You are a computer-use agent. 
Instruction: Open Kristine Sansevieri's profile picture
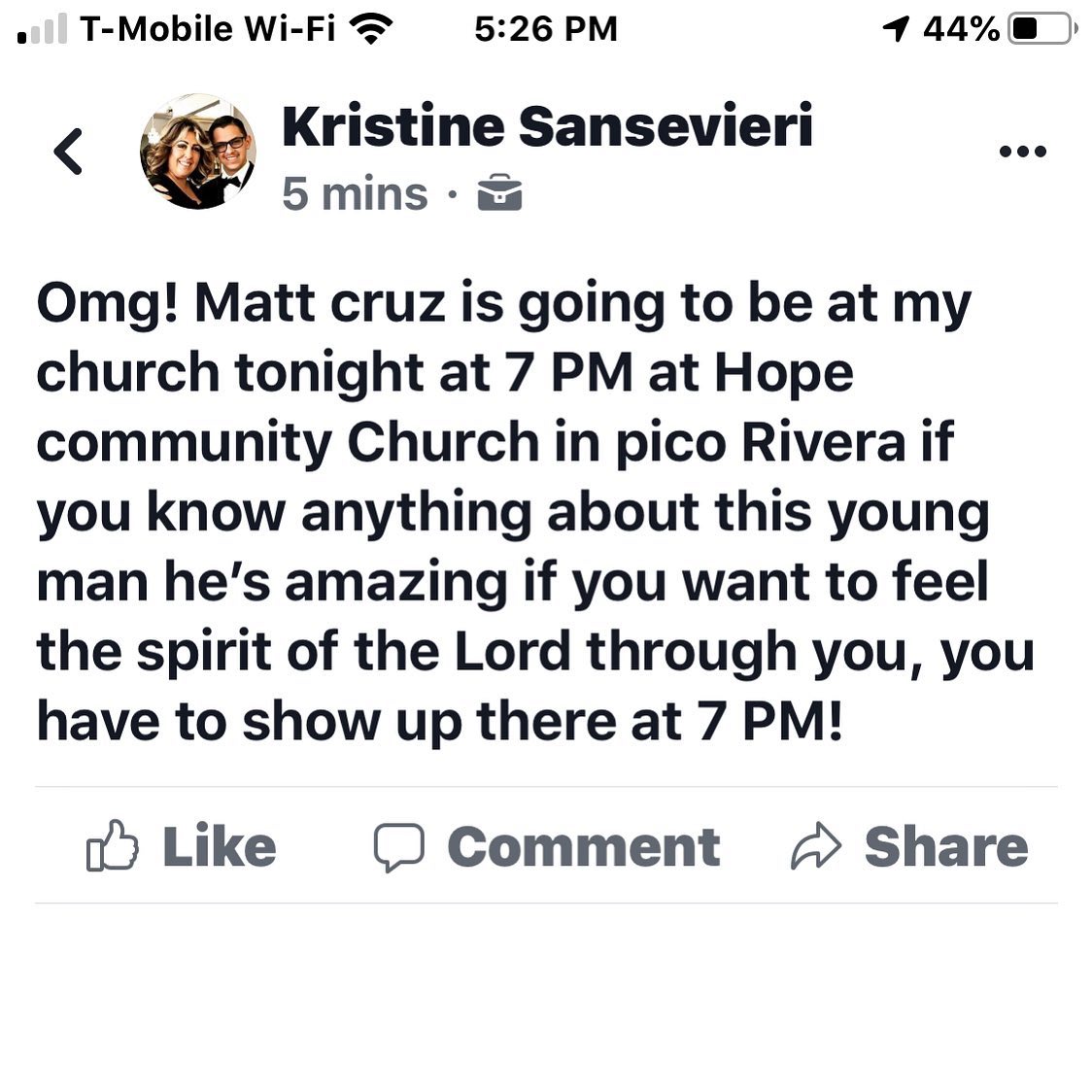198,152
